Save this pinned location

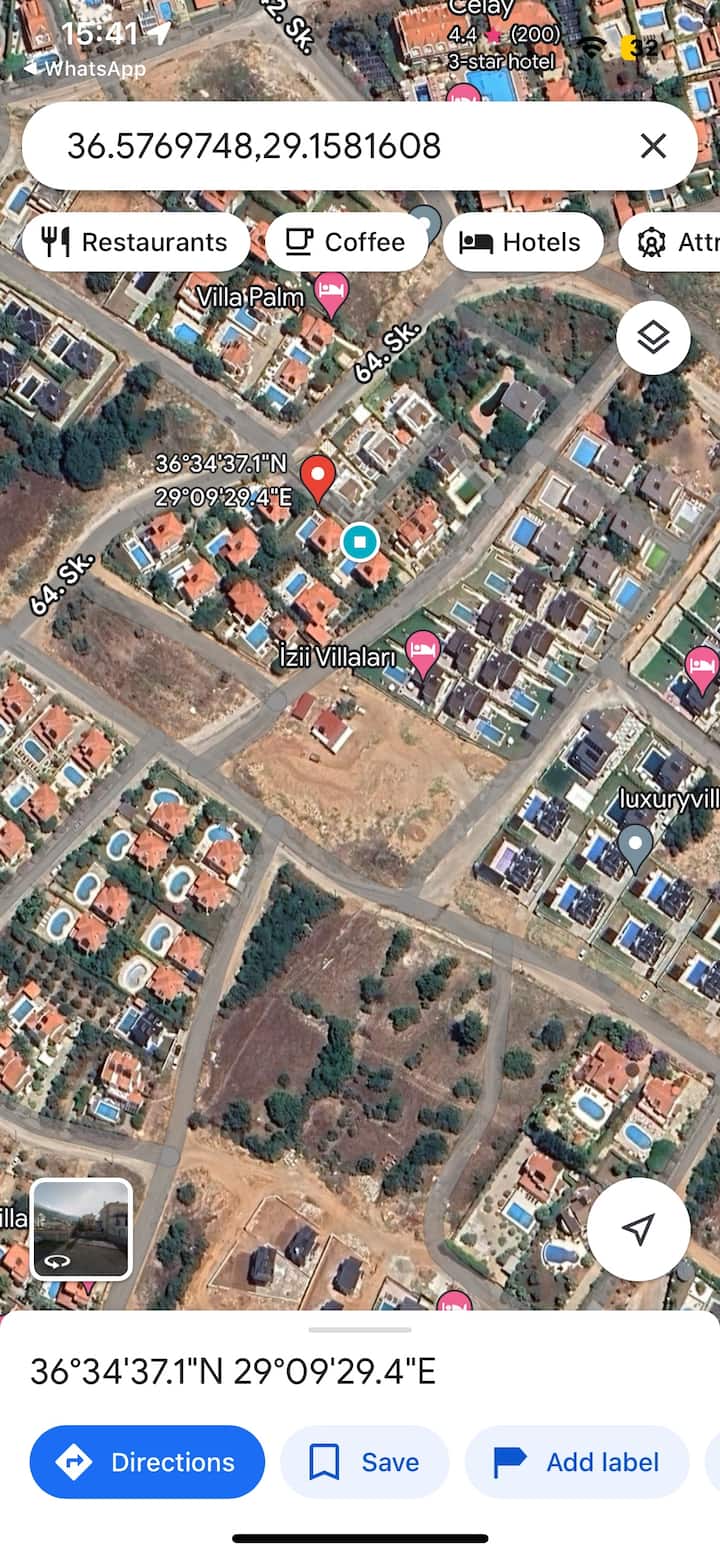[364, 1462]
